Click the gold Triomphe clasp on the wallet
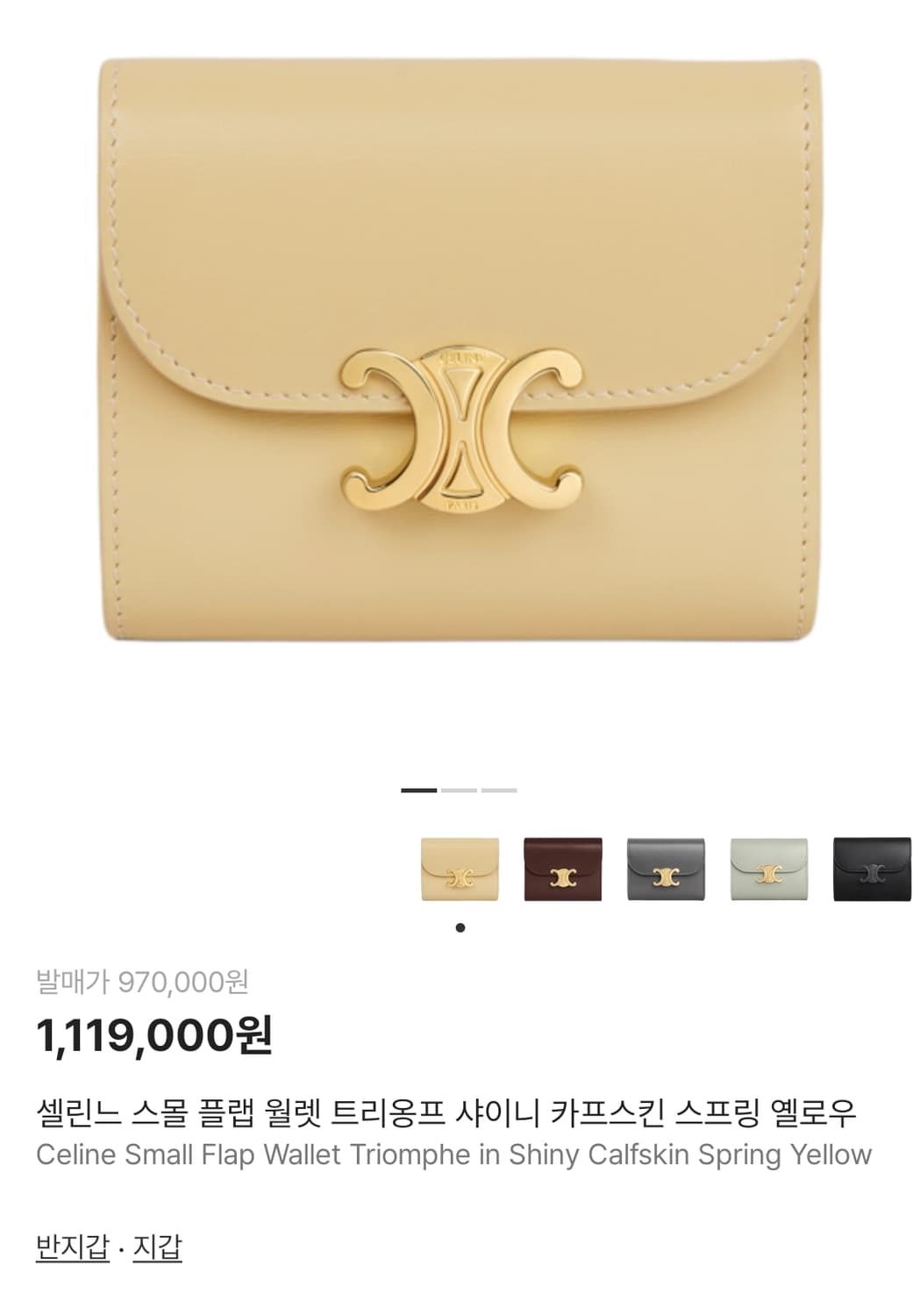The height and width of the screenshot is (1316, 920). (460, 430)
